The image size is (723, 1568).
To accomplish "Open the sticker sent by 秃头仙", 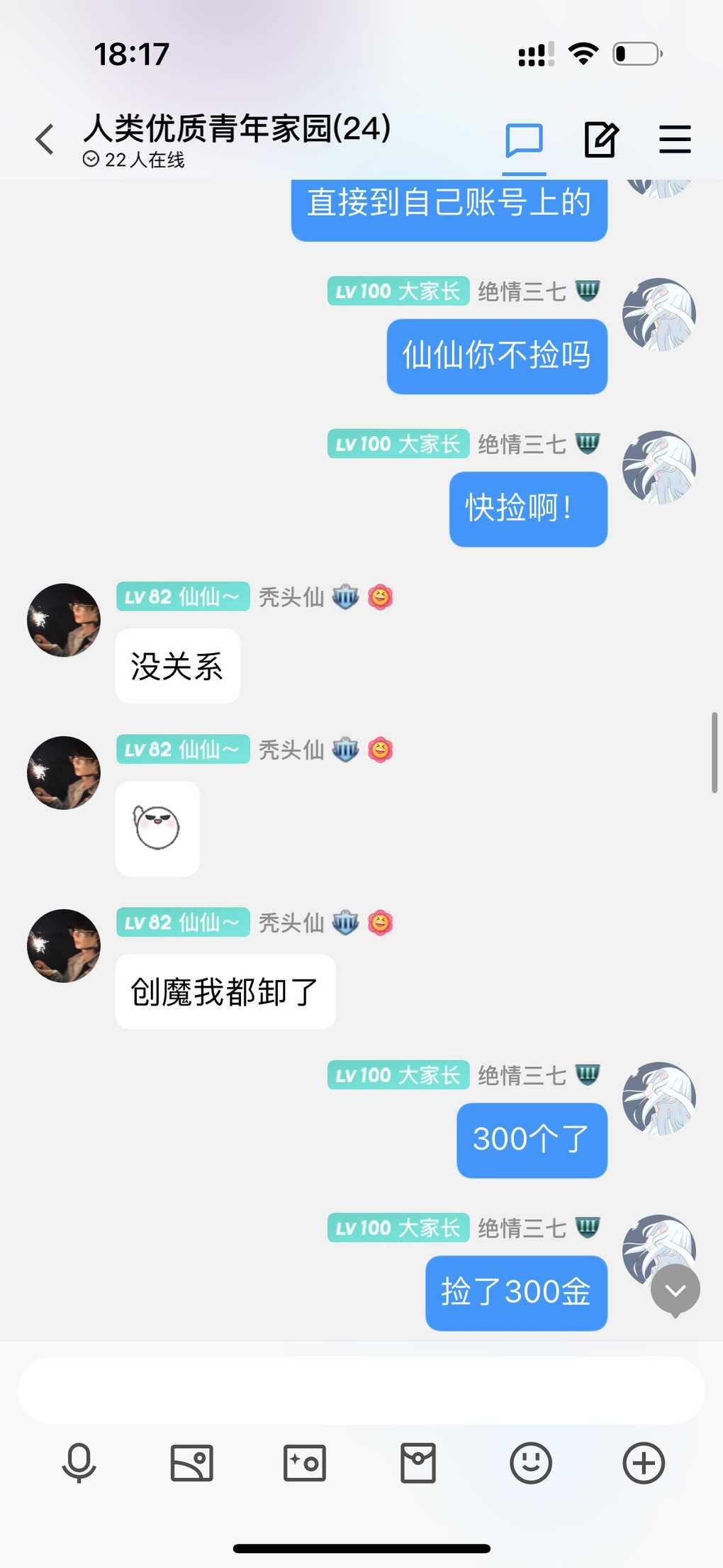I will [x=157, y=828].
